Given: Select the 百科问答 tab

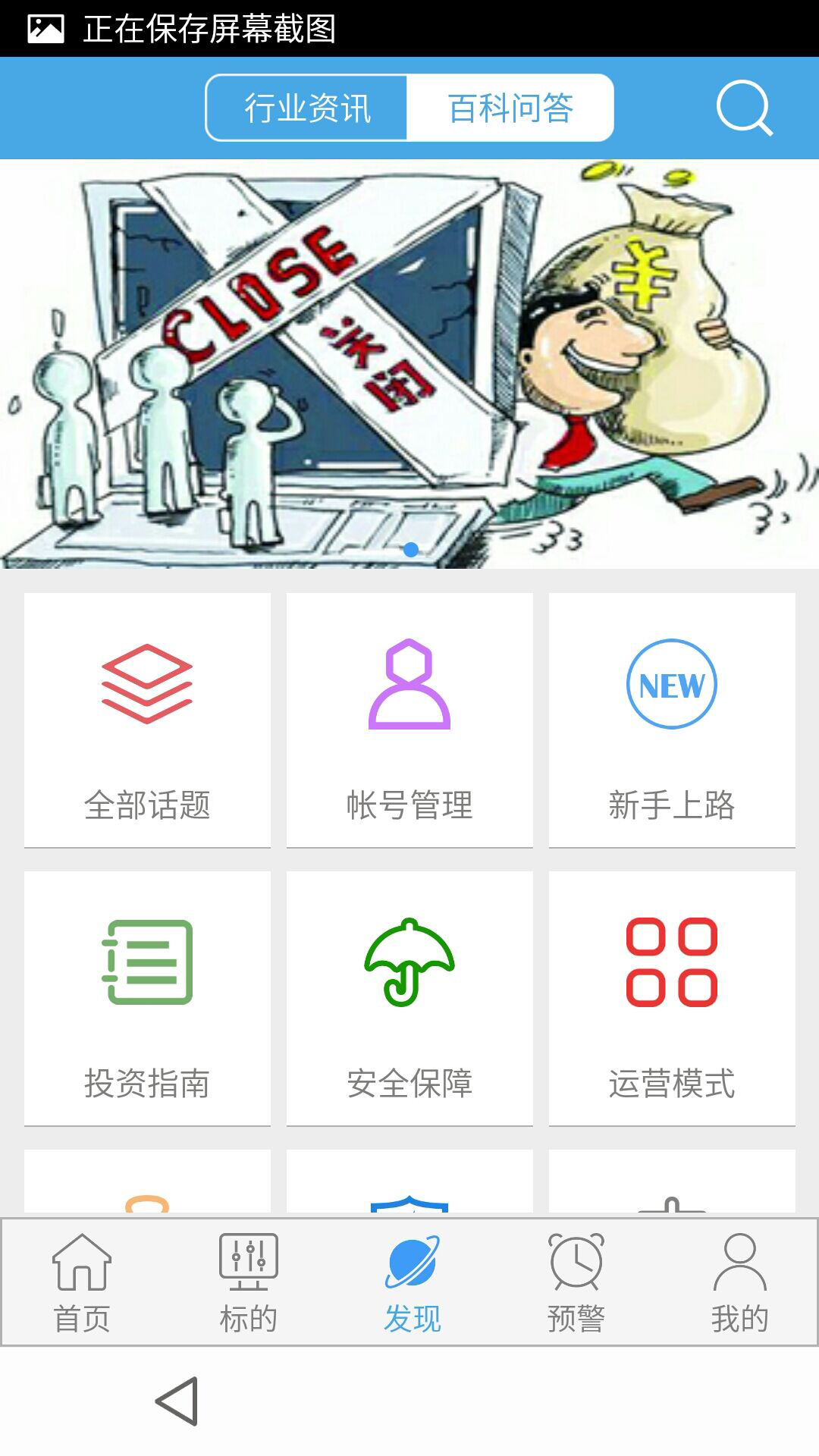Looking at the screenshot, I should [x=510, y=108].
